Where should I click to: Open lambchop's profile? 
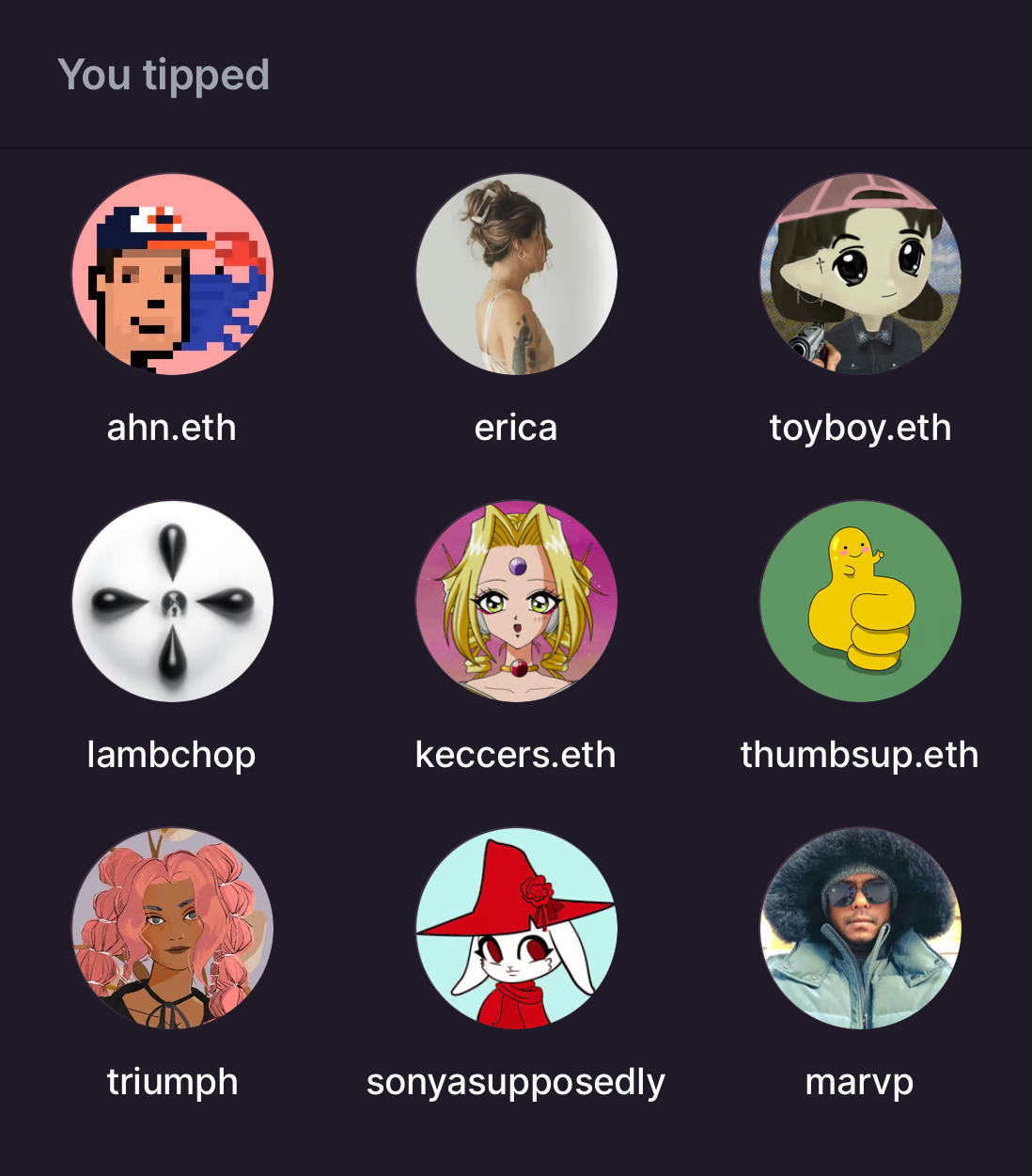point(172,602)
